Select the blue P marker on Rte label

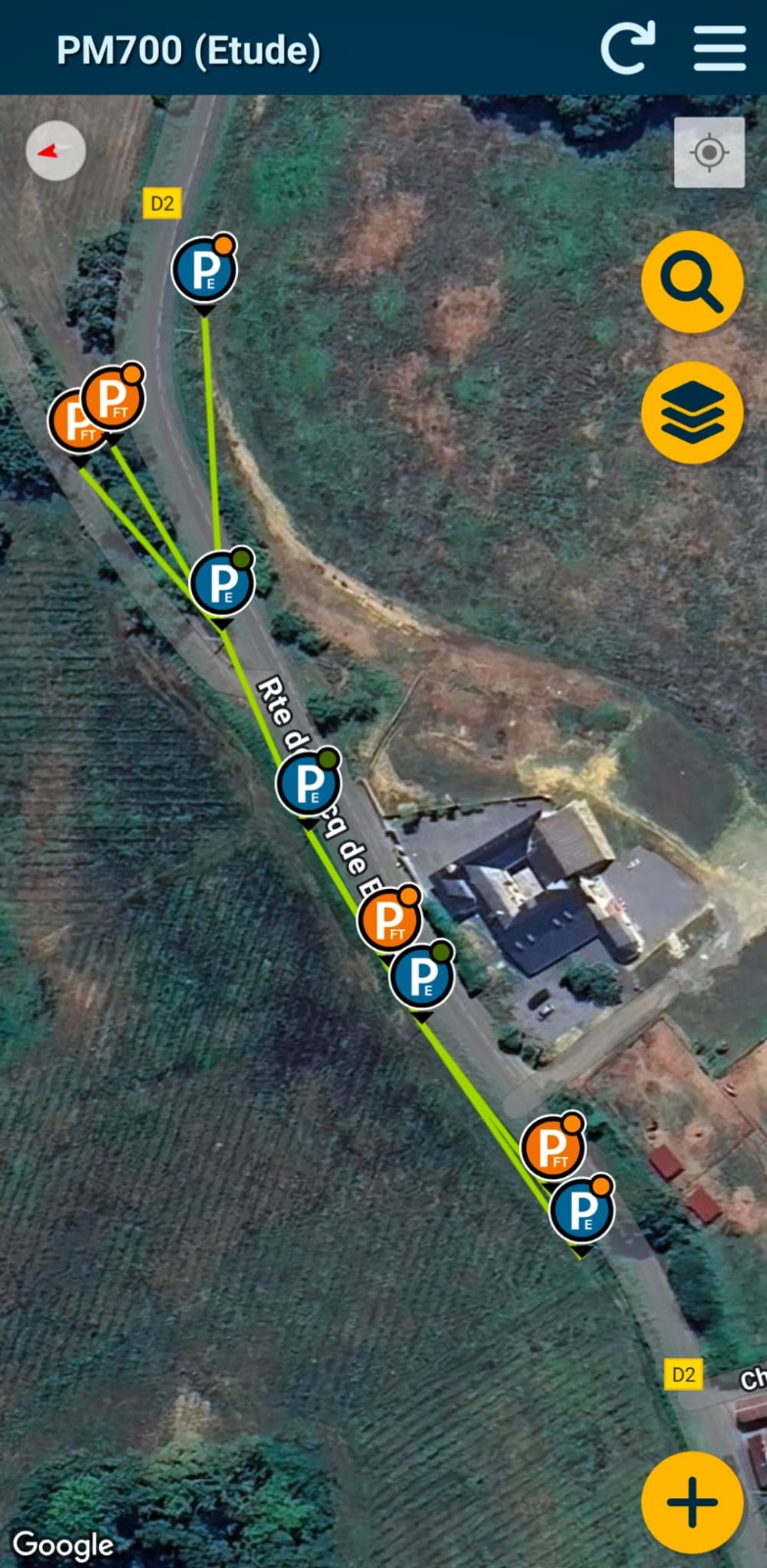[x=308, y=784]
